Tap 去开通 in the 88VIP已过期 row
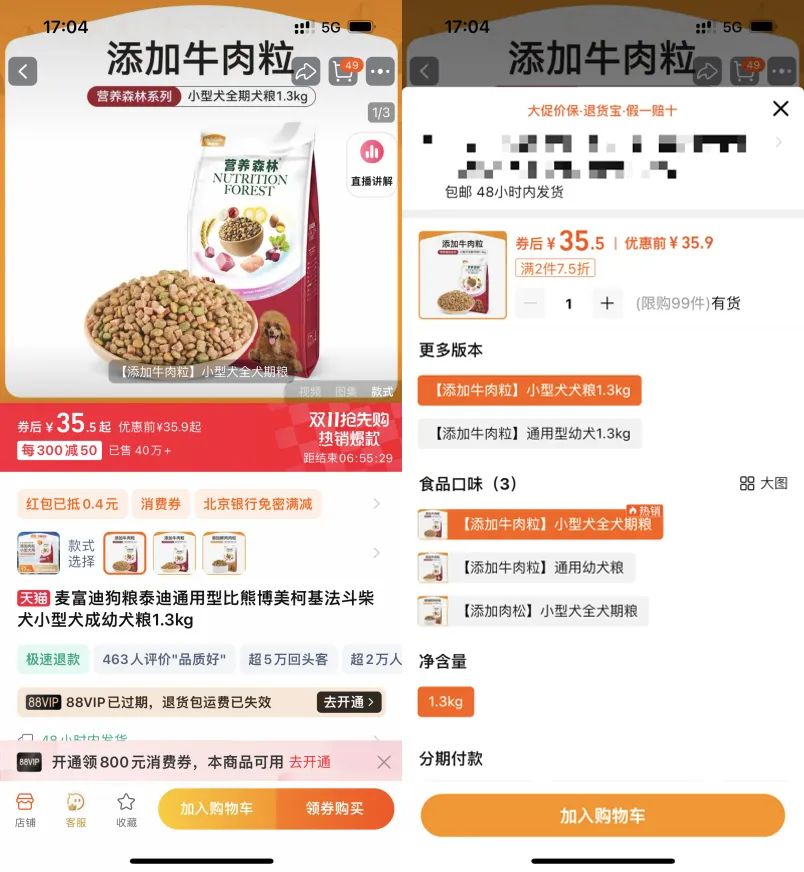Screen dimensions: 804x872 coord(350,702)
